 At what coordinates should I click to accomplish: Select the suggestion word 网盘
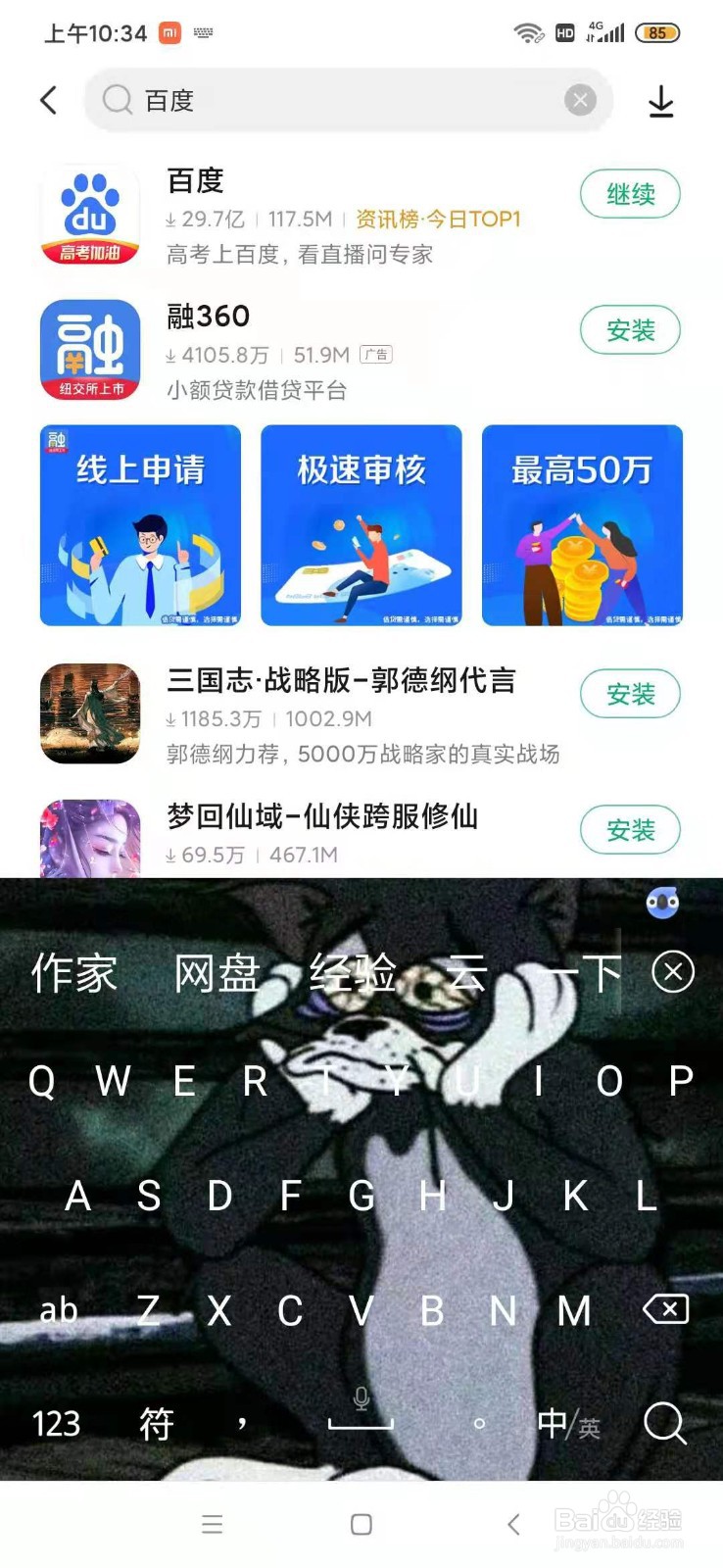click(x=217, y=972)
